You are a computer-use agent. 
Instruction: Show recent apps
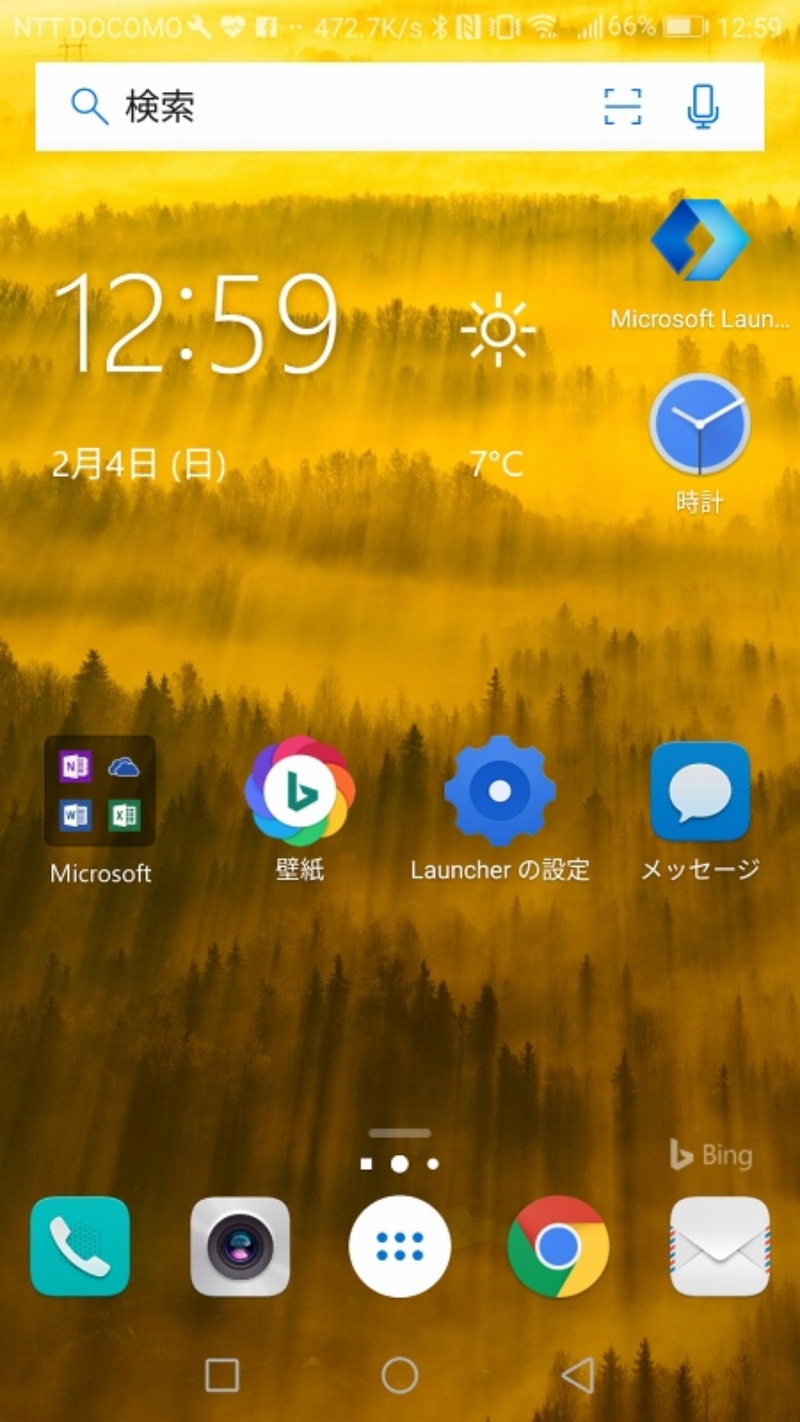coord(222,1375)
